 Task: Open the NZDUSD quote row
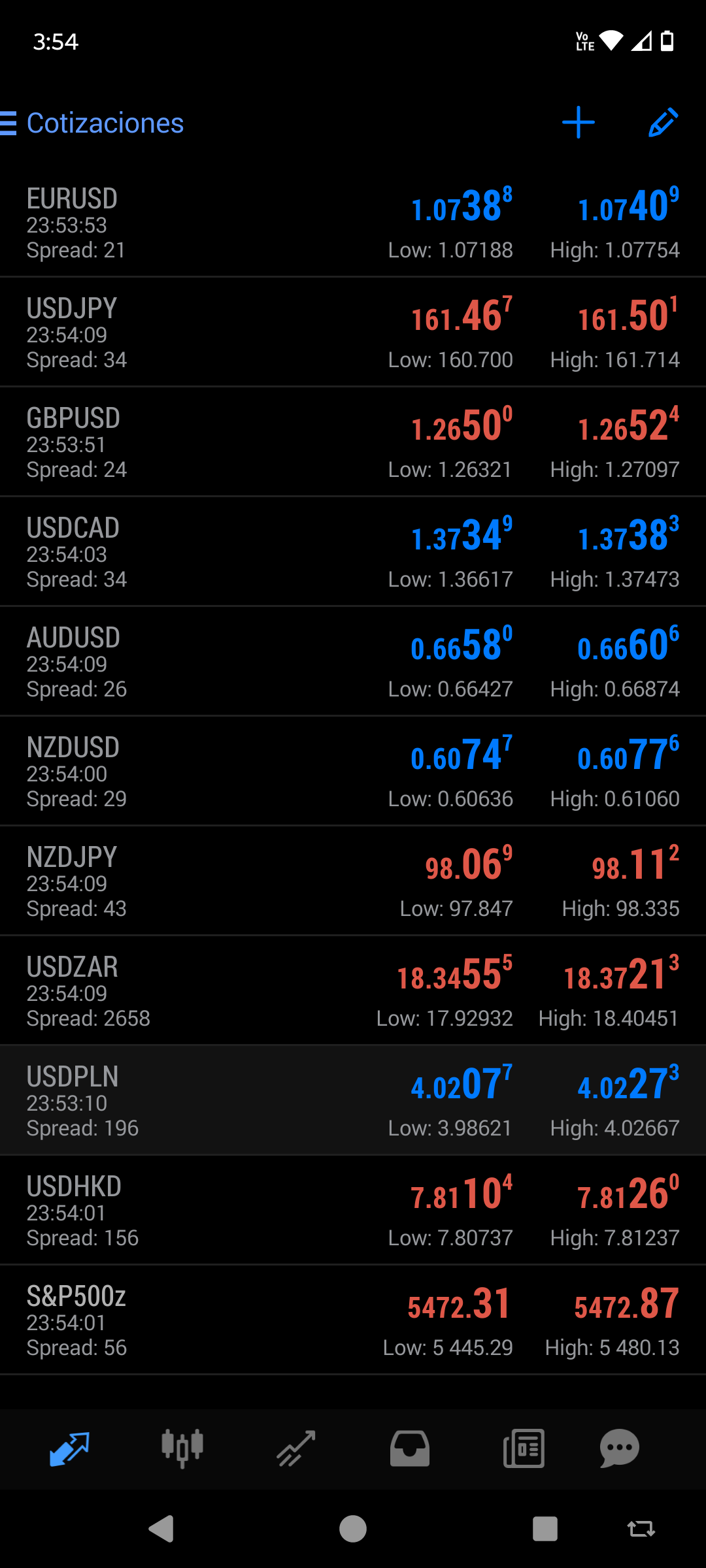(353, 772)
